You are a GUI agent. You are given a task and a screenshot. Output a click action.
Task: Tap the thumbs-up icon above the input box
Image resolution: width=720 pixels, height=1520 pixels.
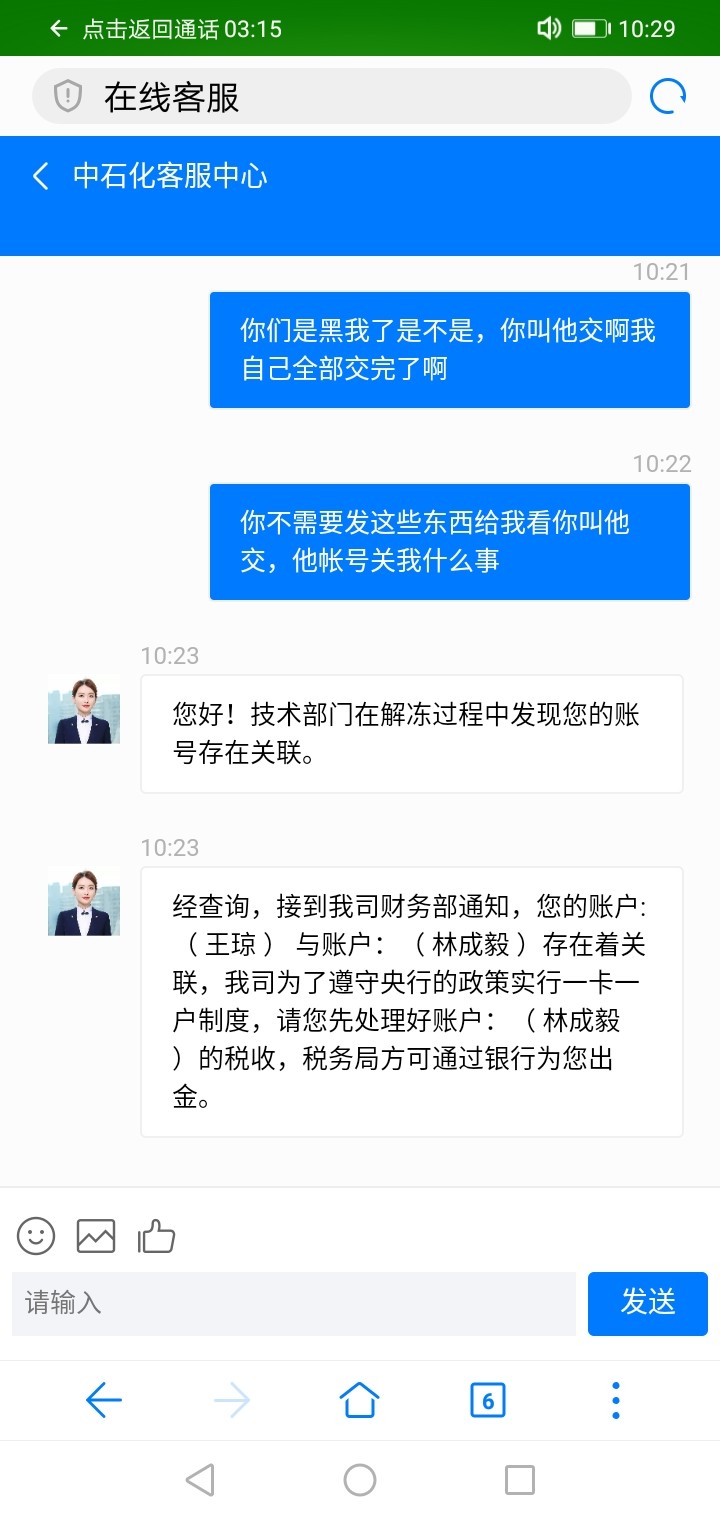[x=157, y=1236]
